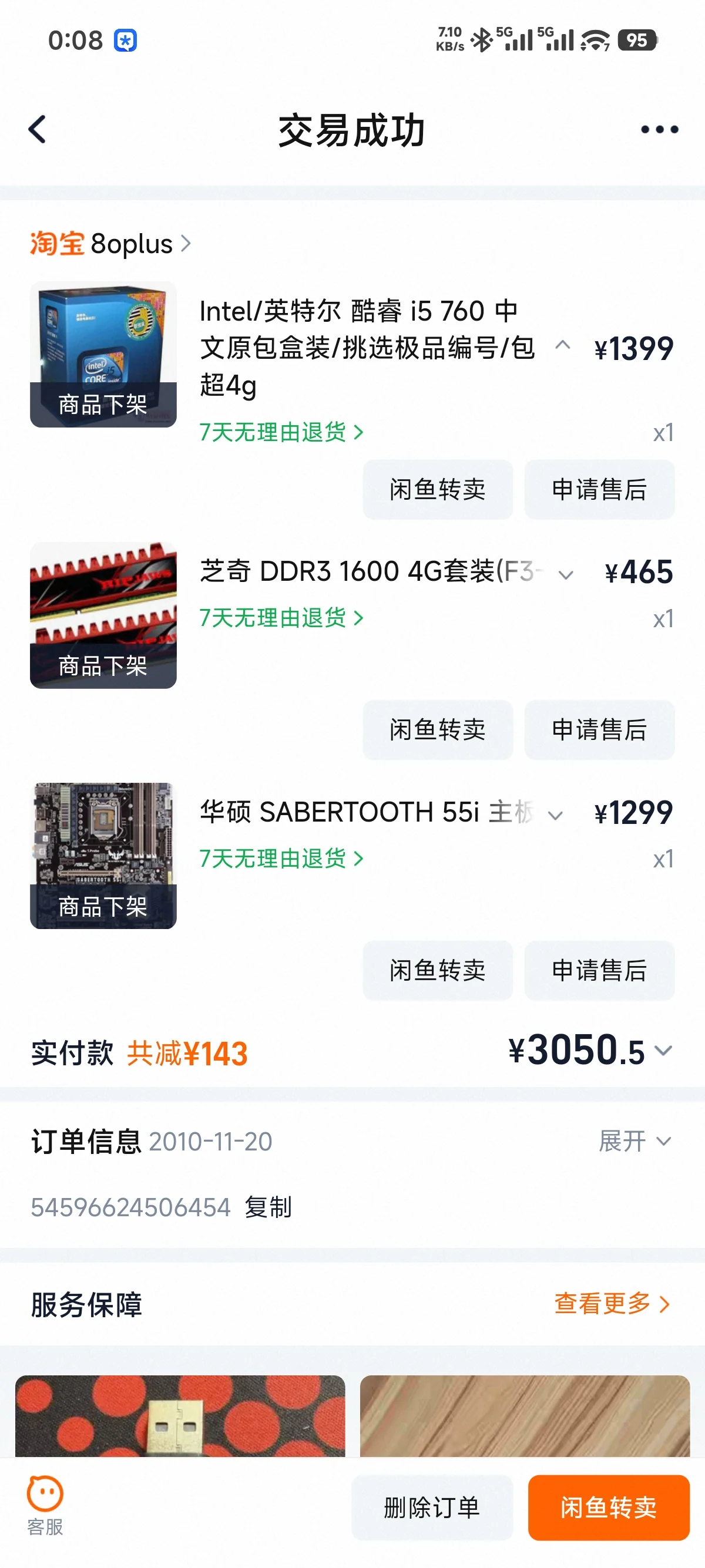Copy the order number with 复制
Viewport: 705px width, 1568px height.
pos(268,1207)
